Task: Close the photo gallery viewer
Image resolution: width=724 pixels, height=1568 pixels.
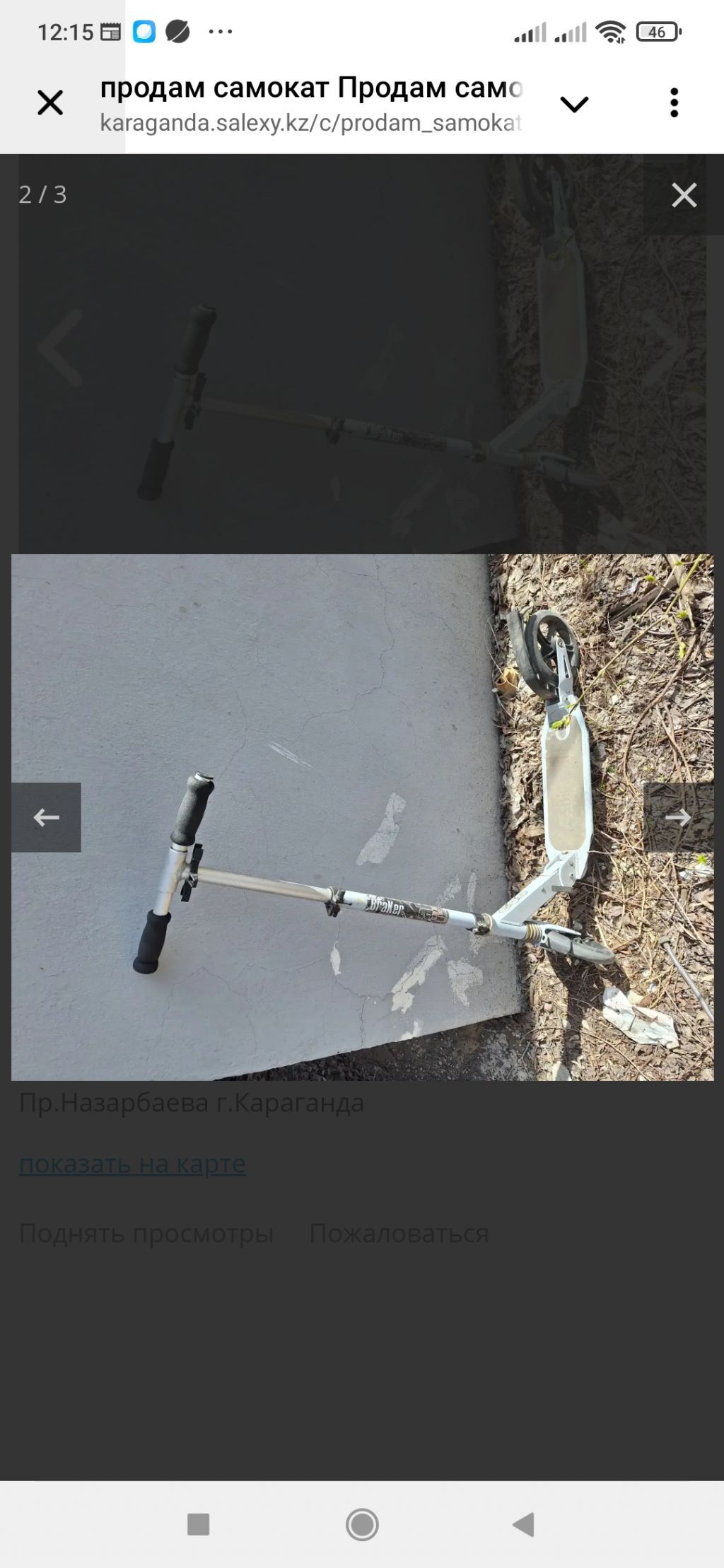Action: [x=684, y=195]
